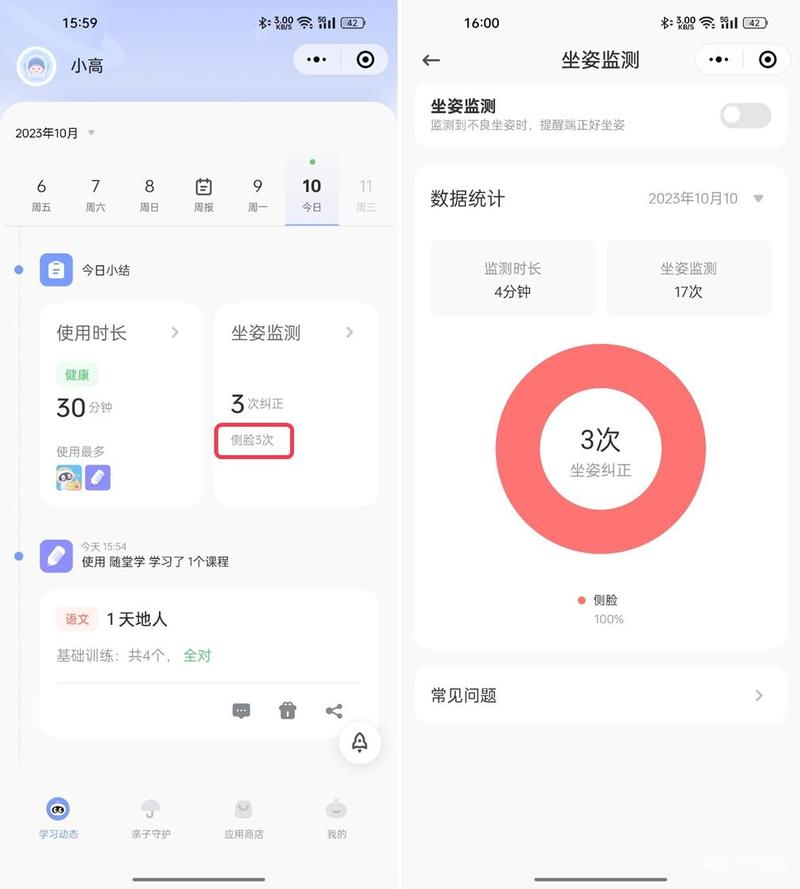The height and width of the screenshot is (889, 800).
Task: Open the 常见问题 row
Action: tap(600, 695)
